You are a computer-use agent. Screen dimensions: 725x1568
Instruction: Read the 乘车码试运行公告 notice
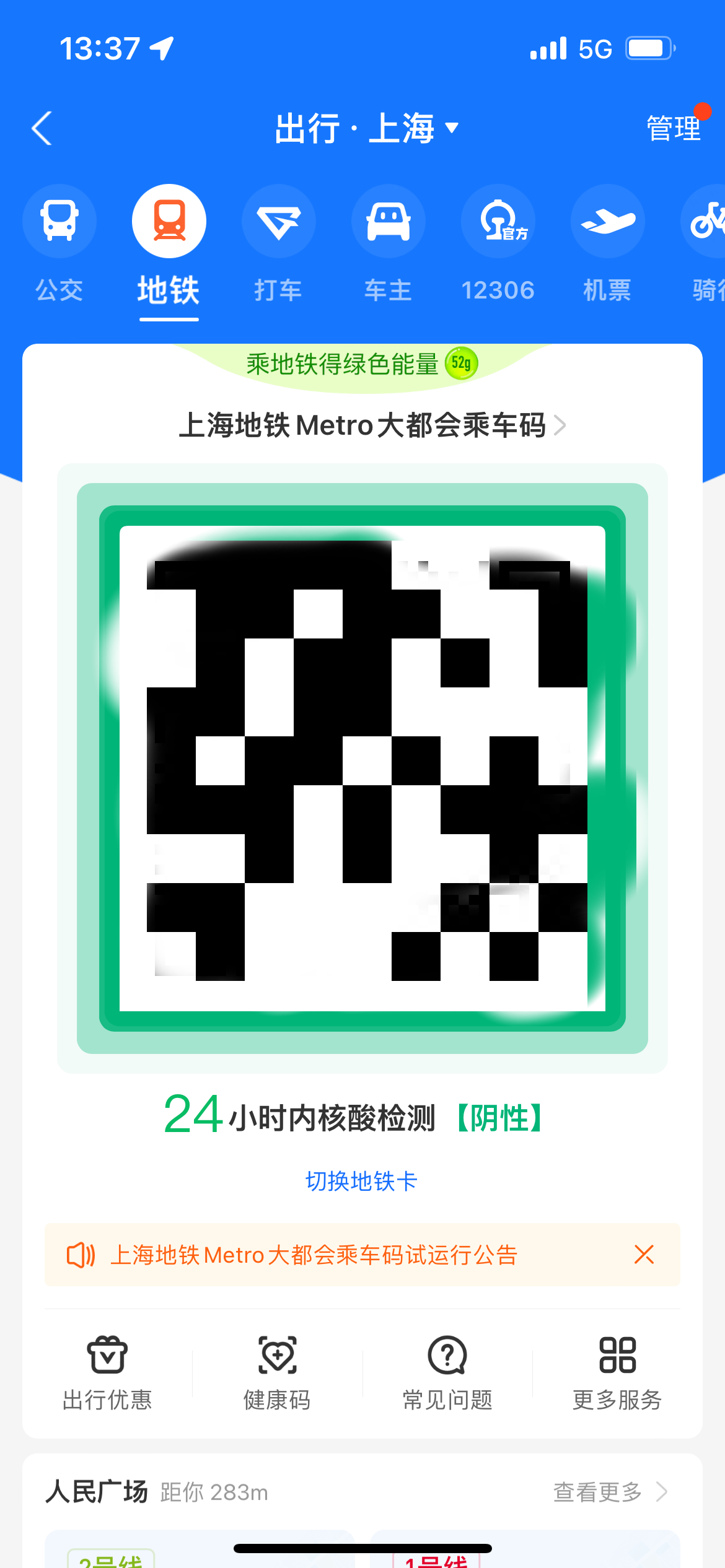coord(314,1255)
